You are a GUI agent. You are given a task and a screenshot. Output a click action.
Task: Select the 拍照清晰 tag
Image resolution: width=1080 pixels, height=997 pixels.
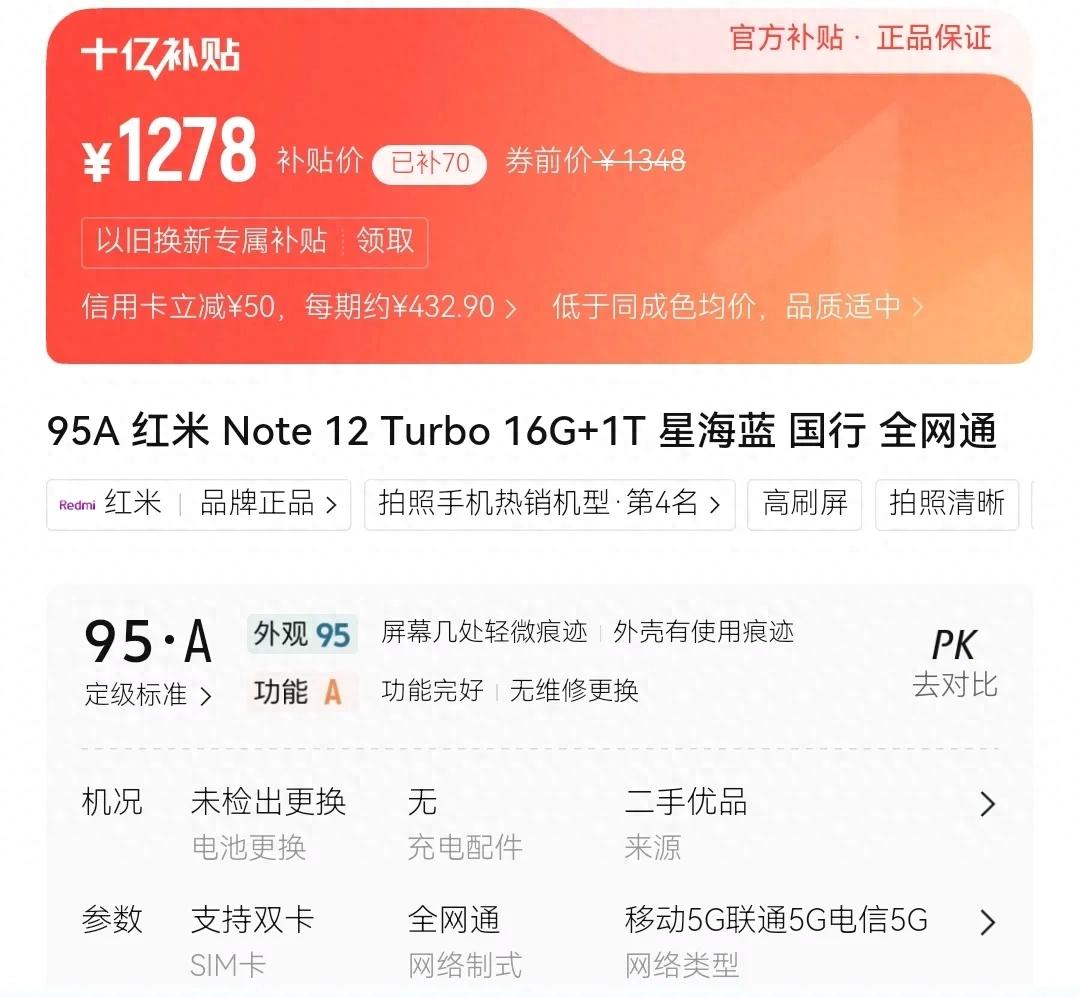coord(946,504)
